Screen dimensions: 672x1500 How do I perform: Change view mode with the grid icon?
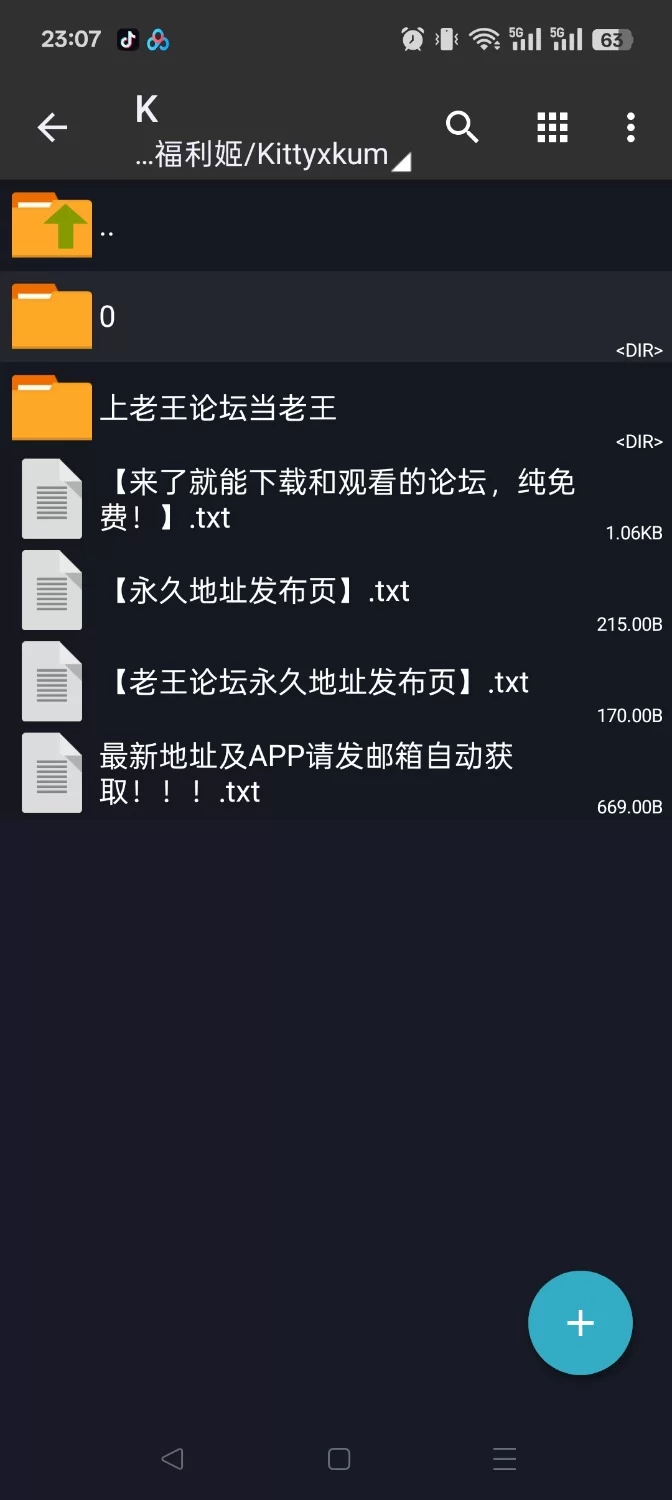tap(552, 127)
